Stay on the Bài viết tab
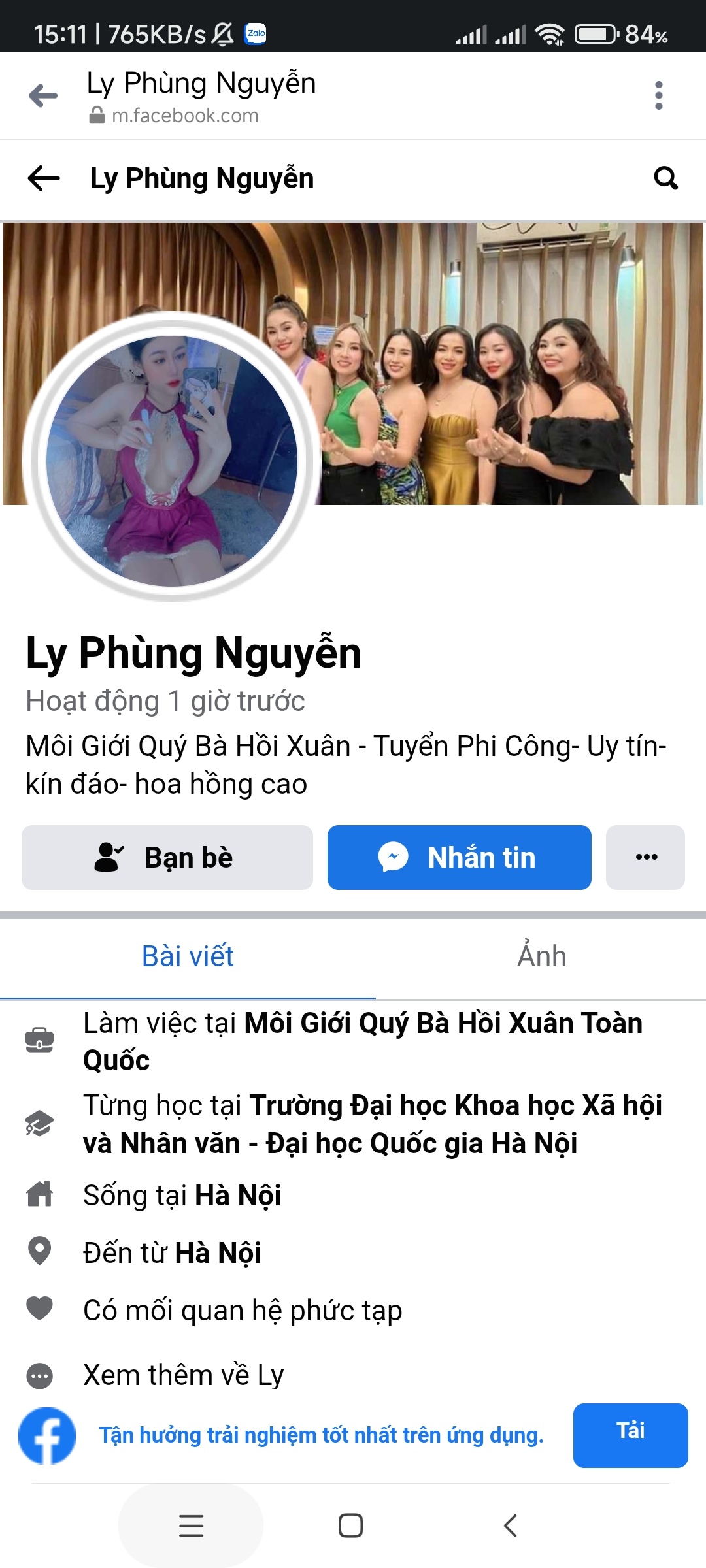The width and height of the screenshot is (706, 1568). coord(187,956)
